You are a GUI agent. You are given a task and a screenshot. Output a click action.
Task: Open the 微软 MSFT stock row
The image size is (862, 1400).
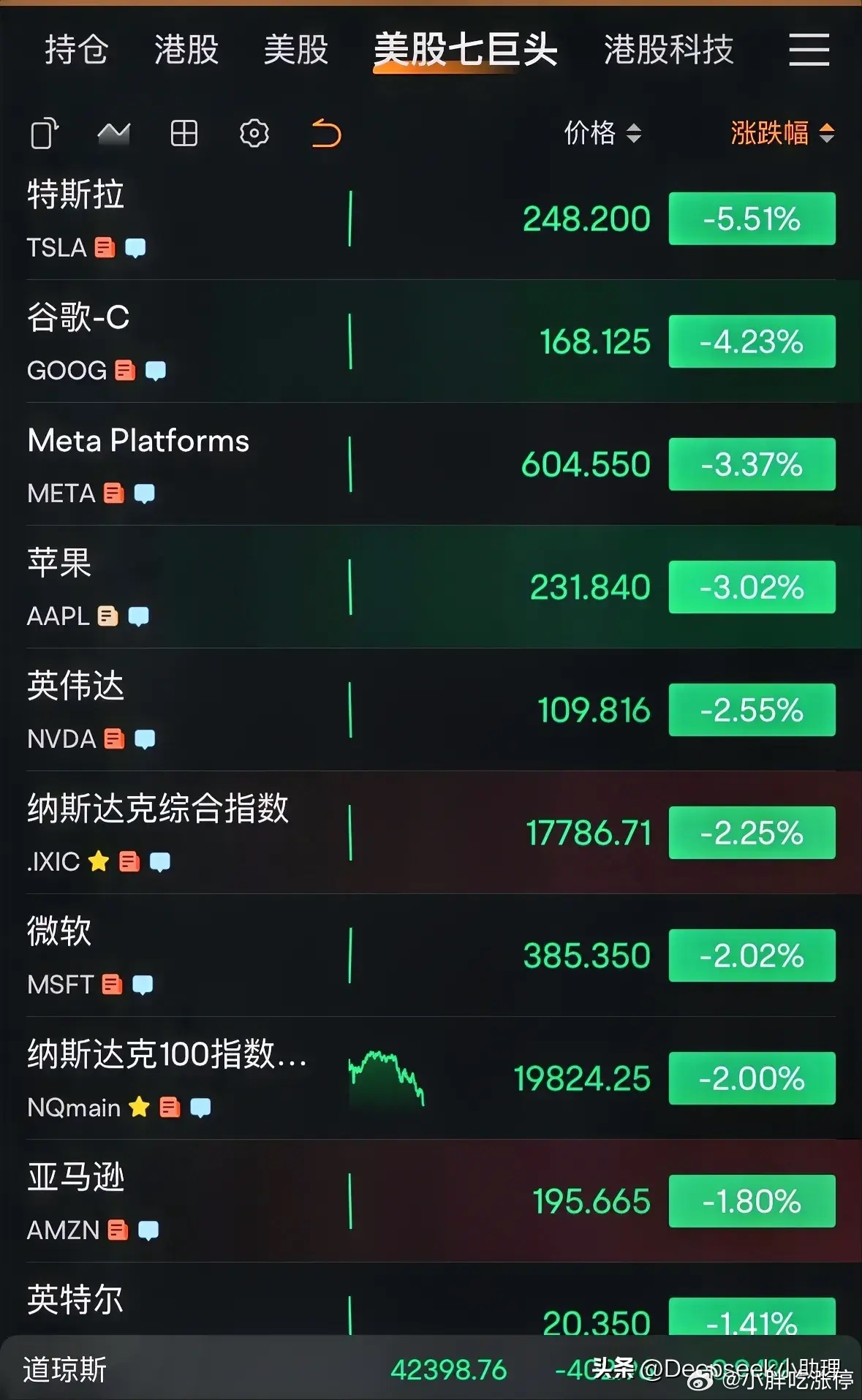click(x=431, y=956)
